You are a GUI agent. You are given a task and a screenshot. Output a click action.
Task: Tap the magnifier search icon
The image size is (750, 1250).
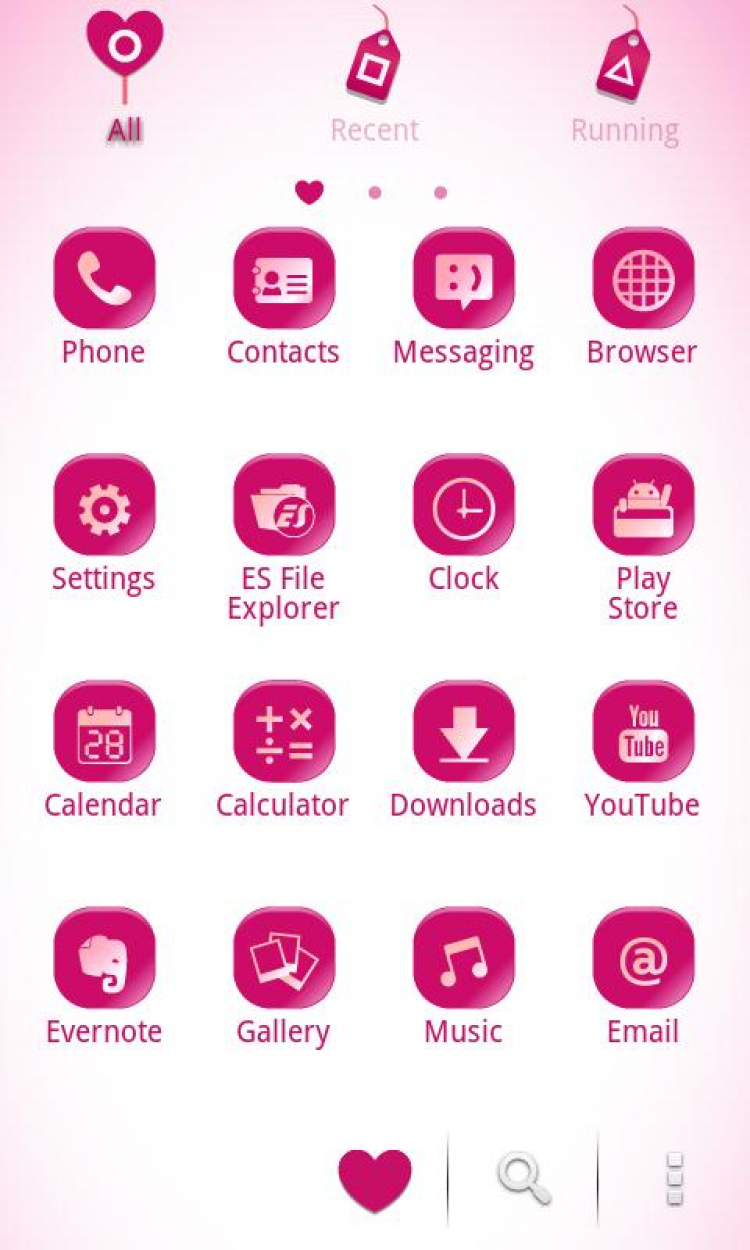(523, 1179)
